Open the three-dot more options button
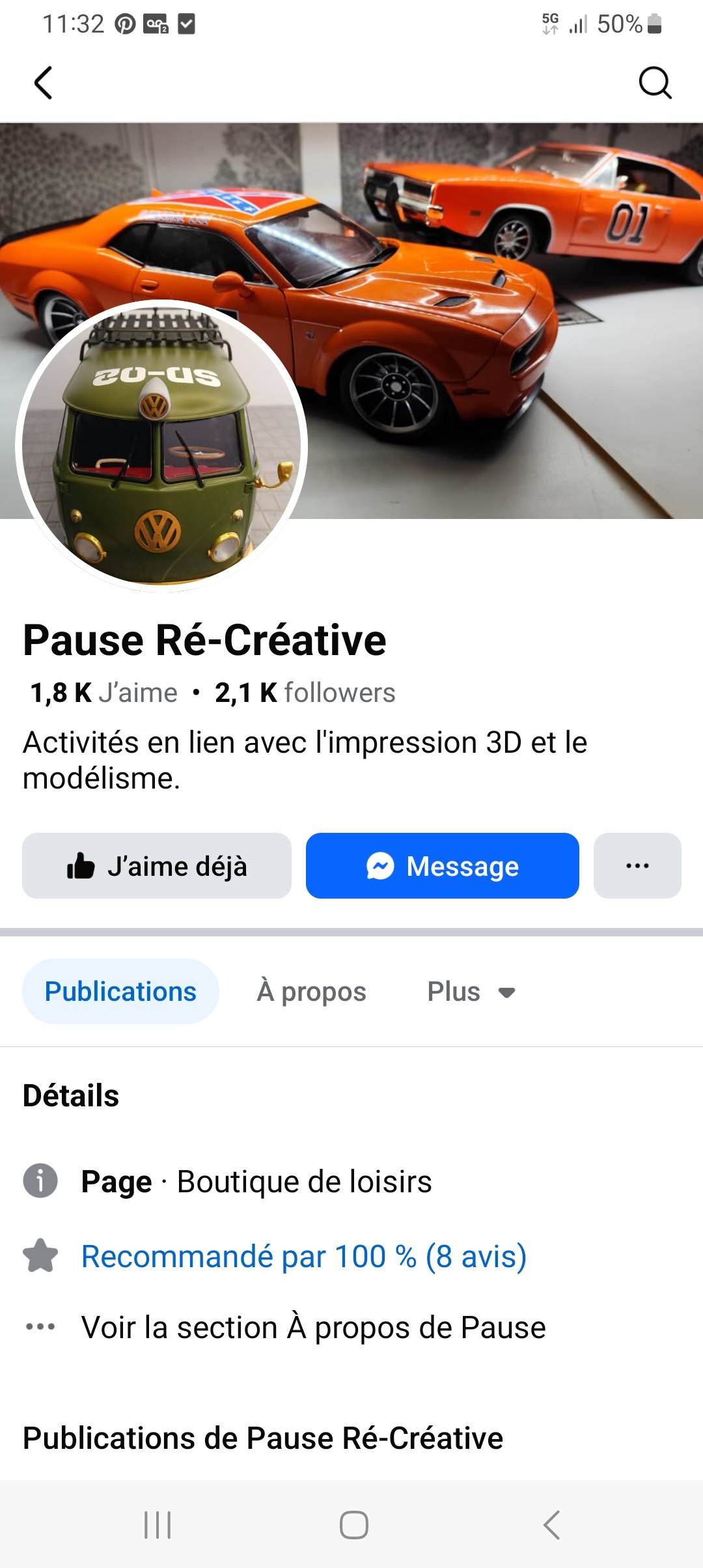The height and width of the screenshot is (1568, 703). (x=637, y=865)
